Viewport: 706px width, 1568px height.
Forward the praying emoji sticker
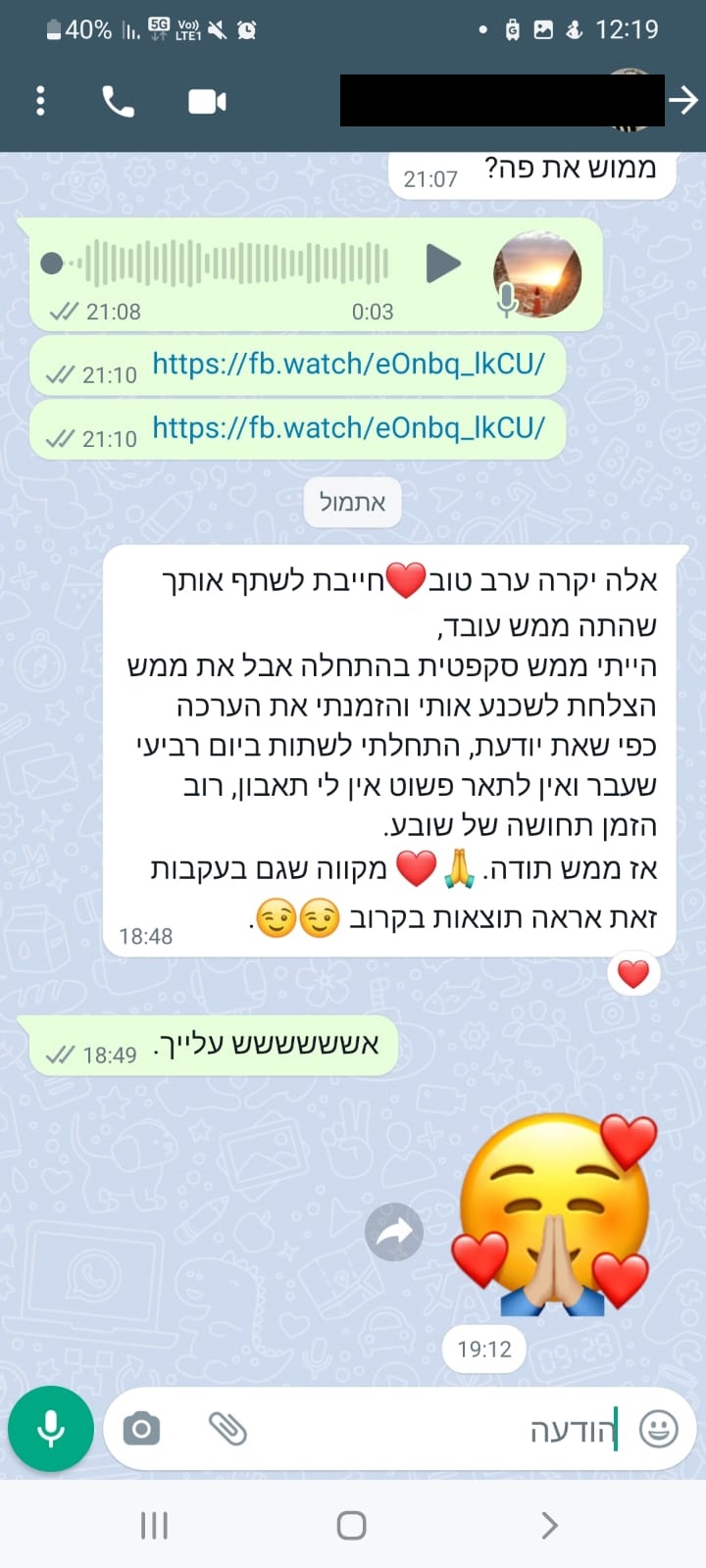coord(394,1232)
